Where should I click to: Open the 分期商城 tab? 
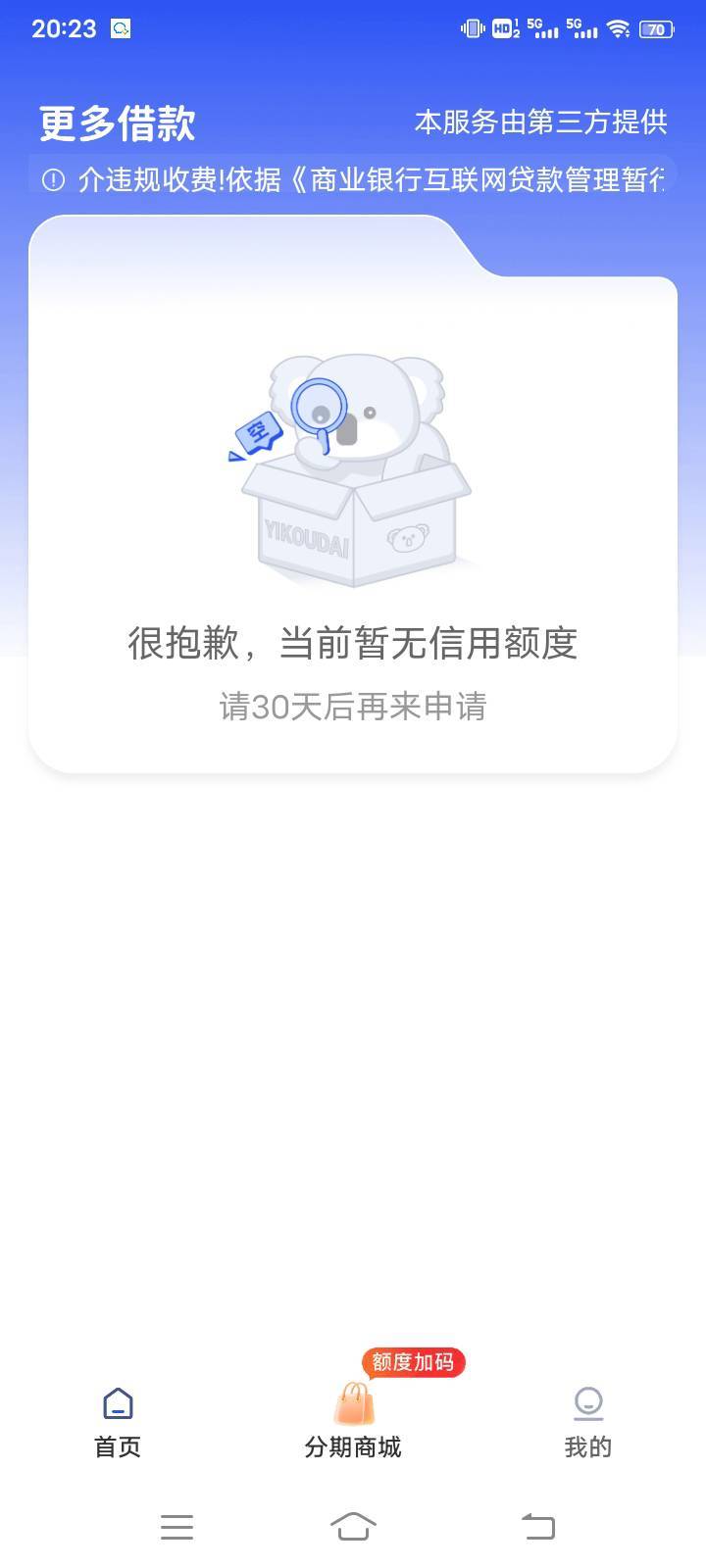353,1423
